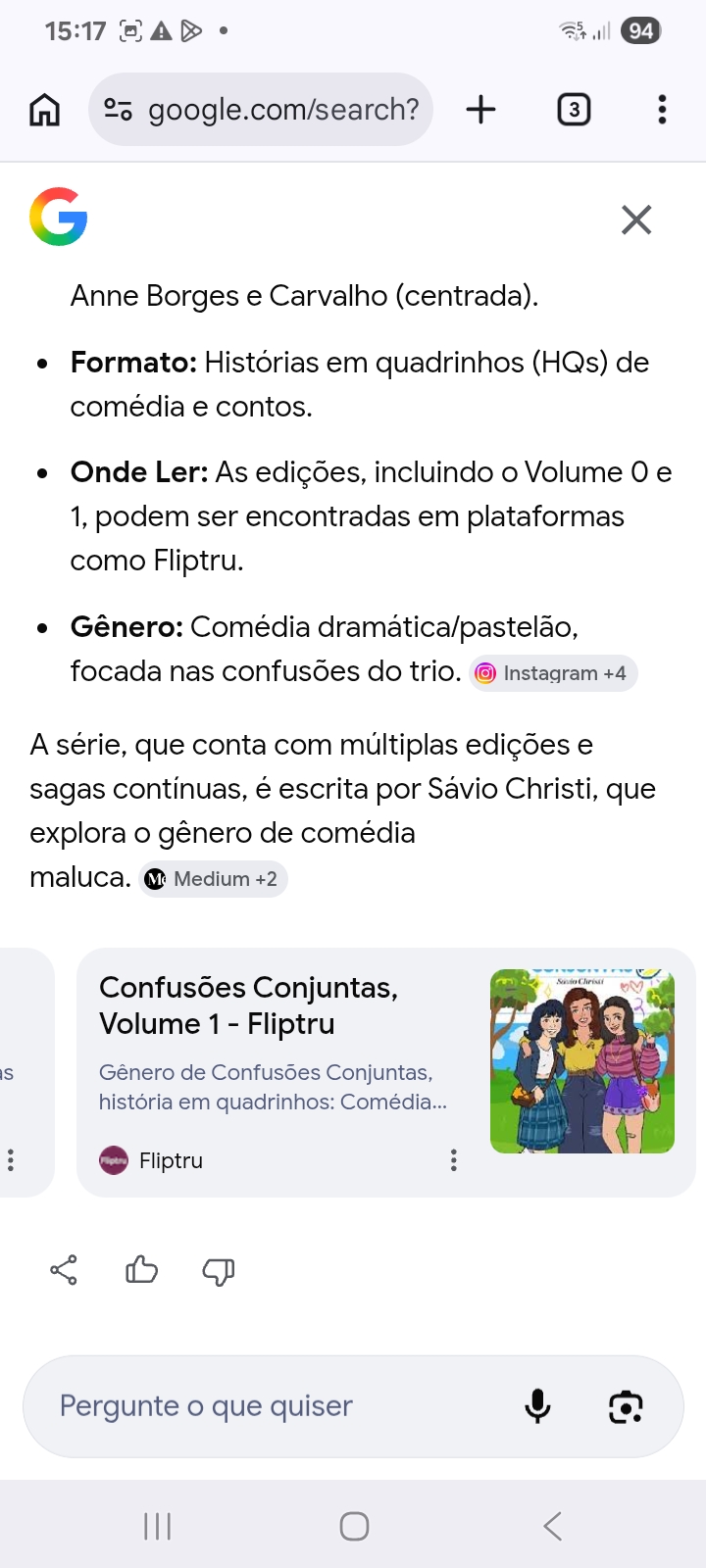706x1568 pixels.
Task: Open the tab switcher showing 3 tabs
Action: (x=574, y=110)
